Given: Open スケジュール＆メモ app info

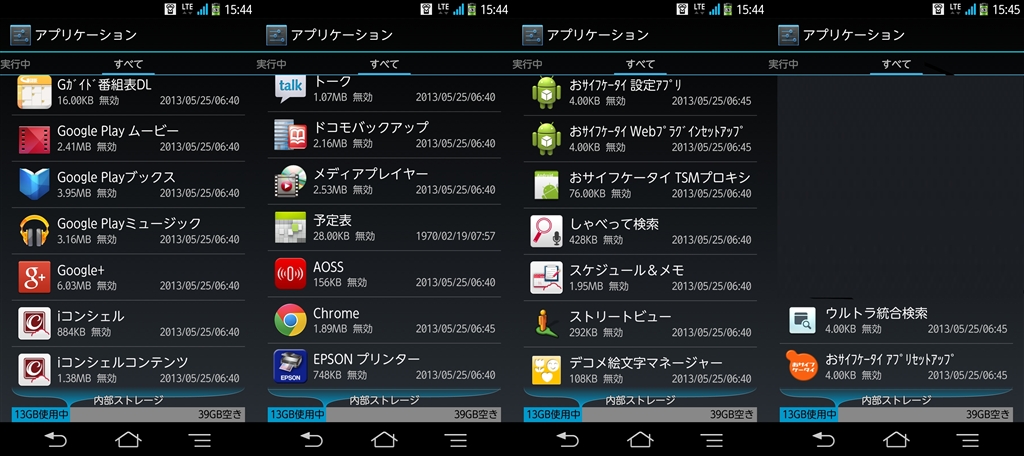Looking at the screenshot, I should click(x=640, y=278).
